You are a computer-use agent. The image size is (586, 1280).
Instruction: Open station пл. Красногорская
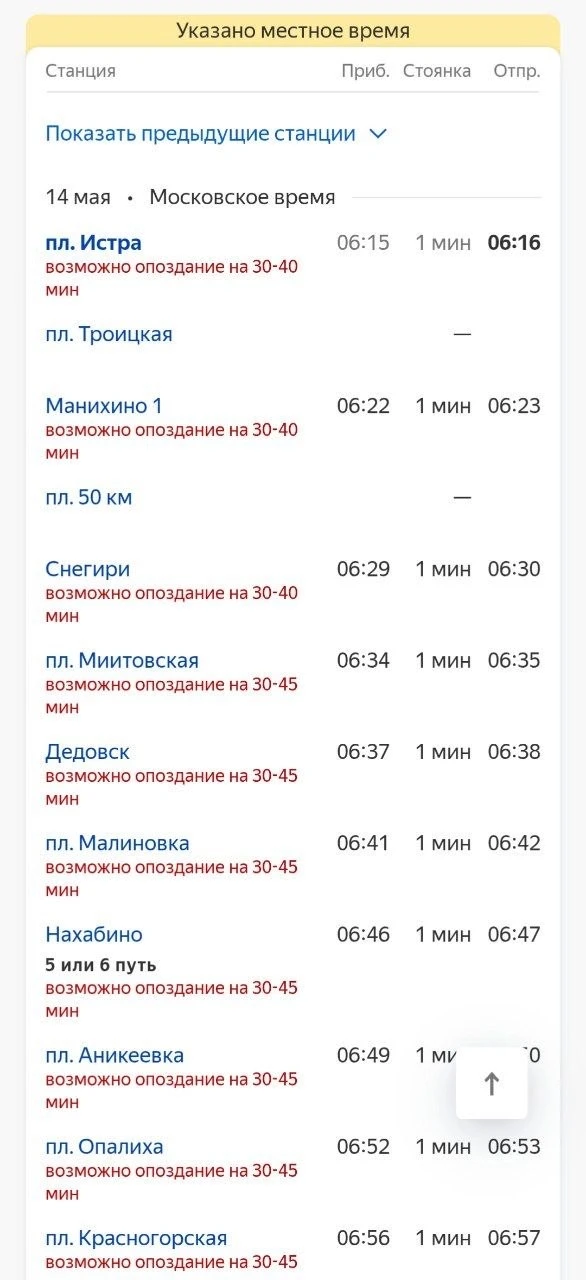[136, 1239]
